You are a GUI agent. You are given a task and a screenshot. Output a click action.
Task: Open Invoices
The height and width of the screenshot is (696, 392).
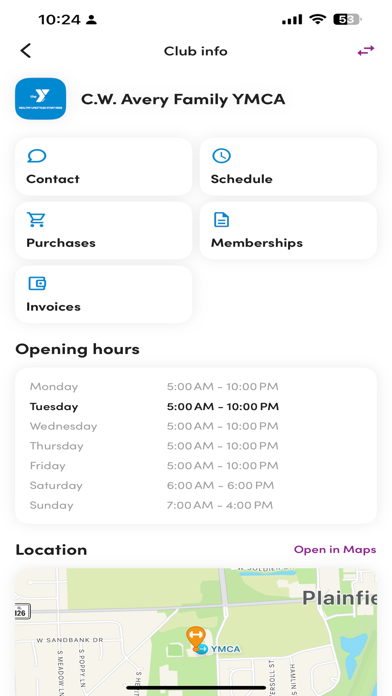(103, 294)
